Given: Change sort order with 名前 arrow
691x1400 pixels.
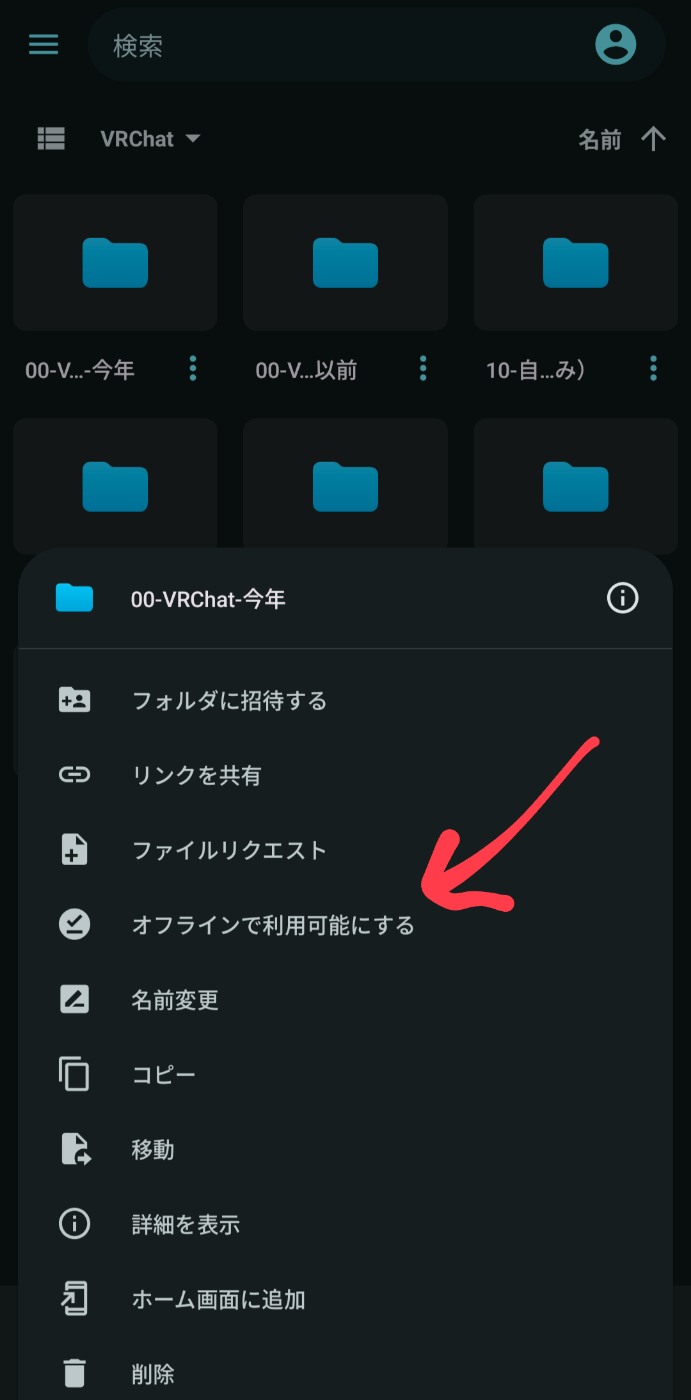Looking at the screenshot, I should 622,139.
